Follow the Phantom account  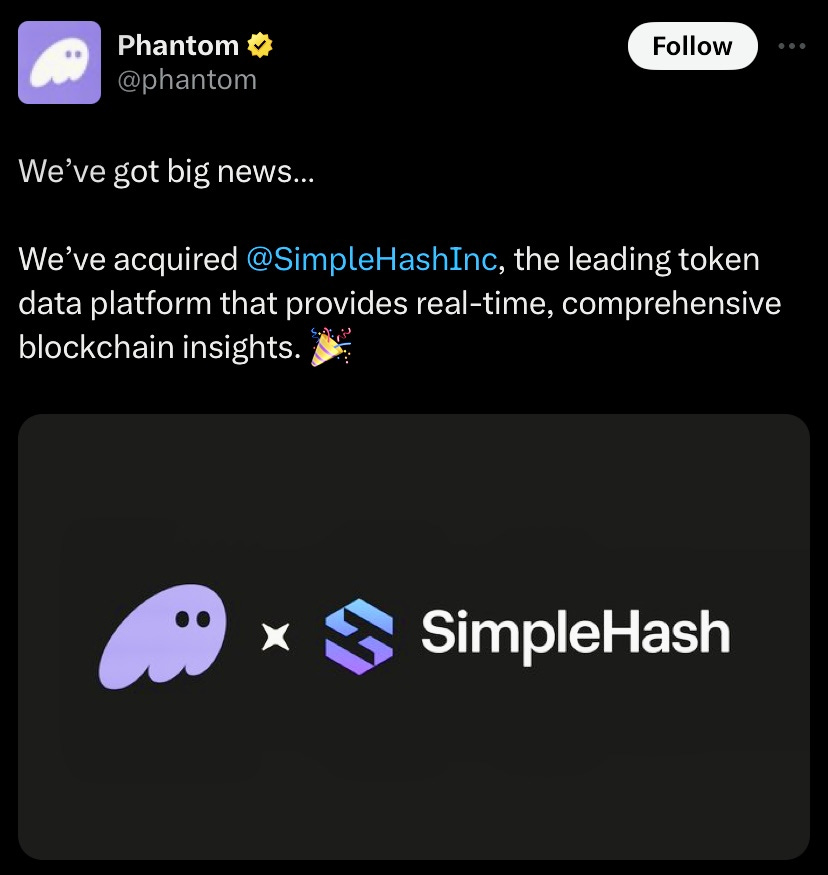tap(691, 46)
